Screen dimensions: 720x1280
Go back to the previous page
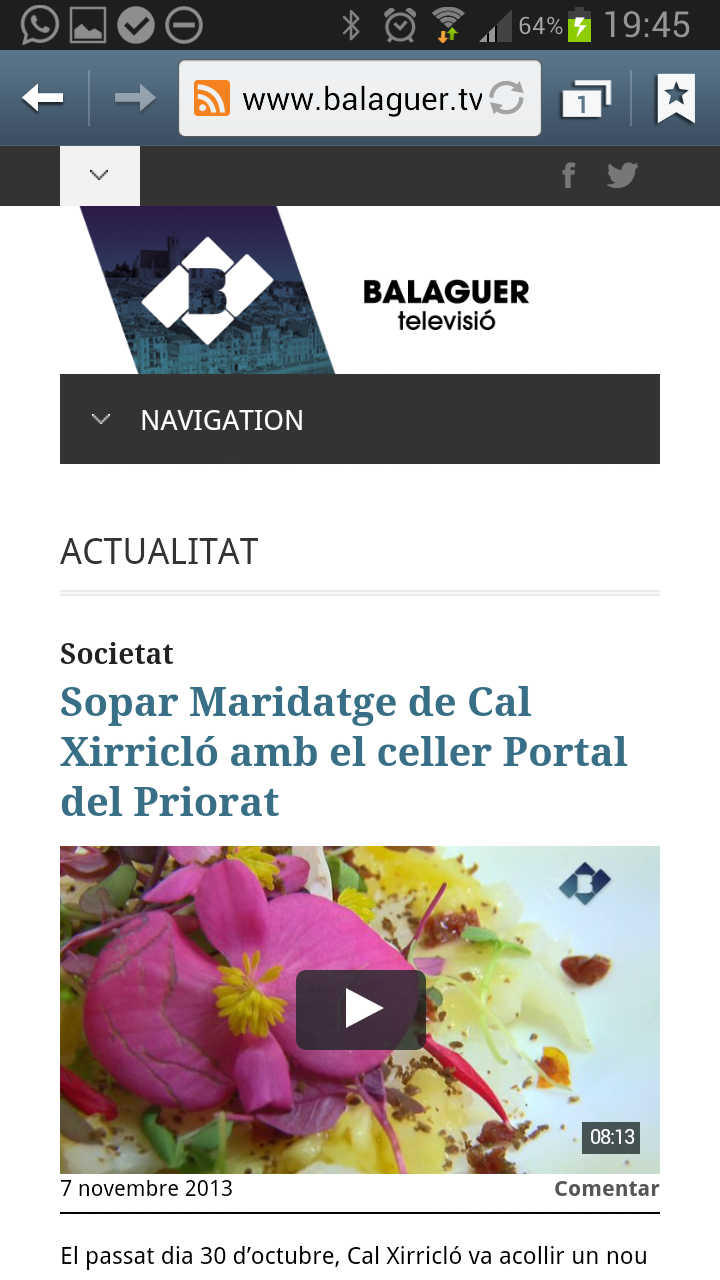click(x=43, y=98)
